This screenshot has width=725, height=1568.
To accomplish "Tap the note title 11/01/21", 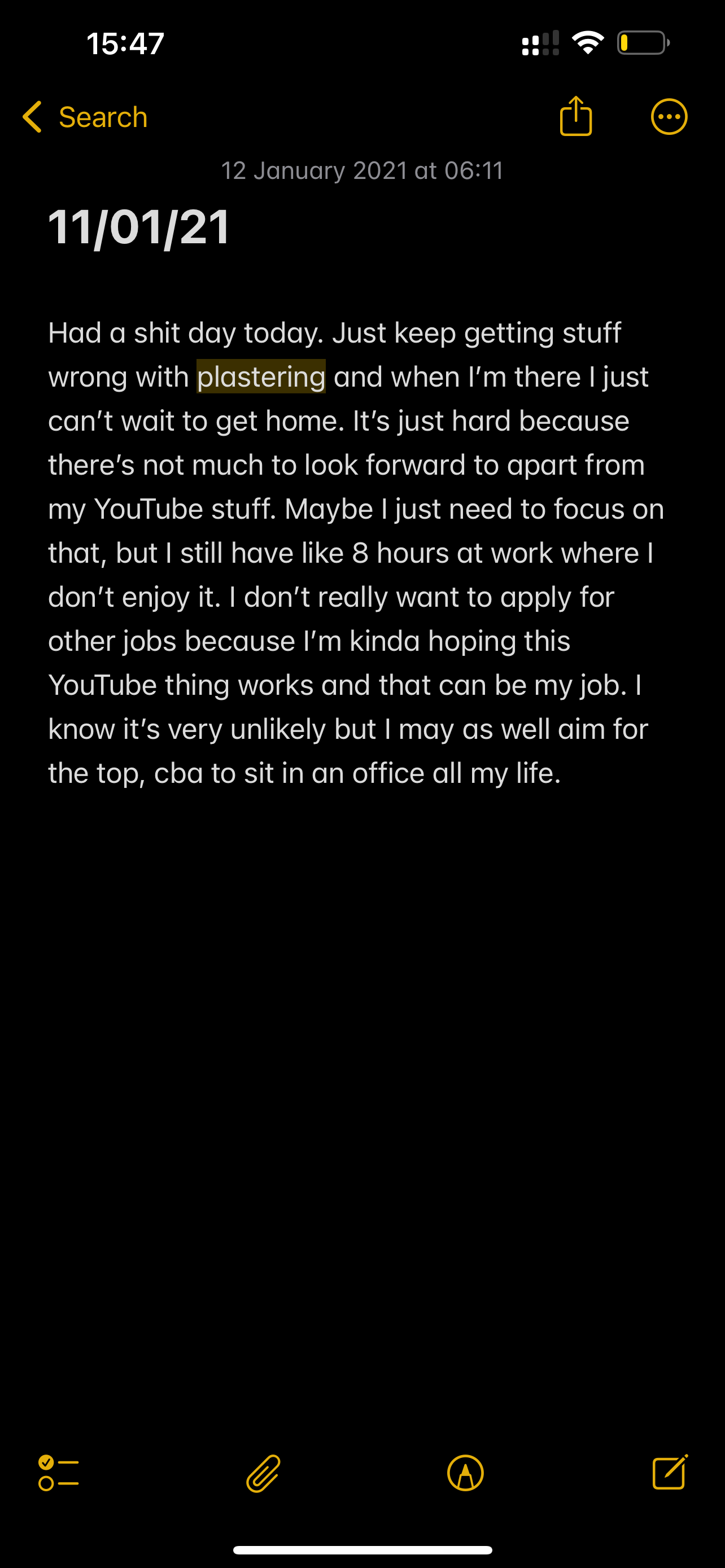I will pyautogui.click(x=138, y=228).
